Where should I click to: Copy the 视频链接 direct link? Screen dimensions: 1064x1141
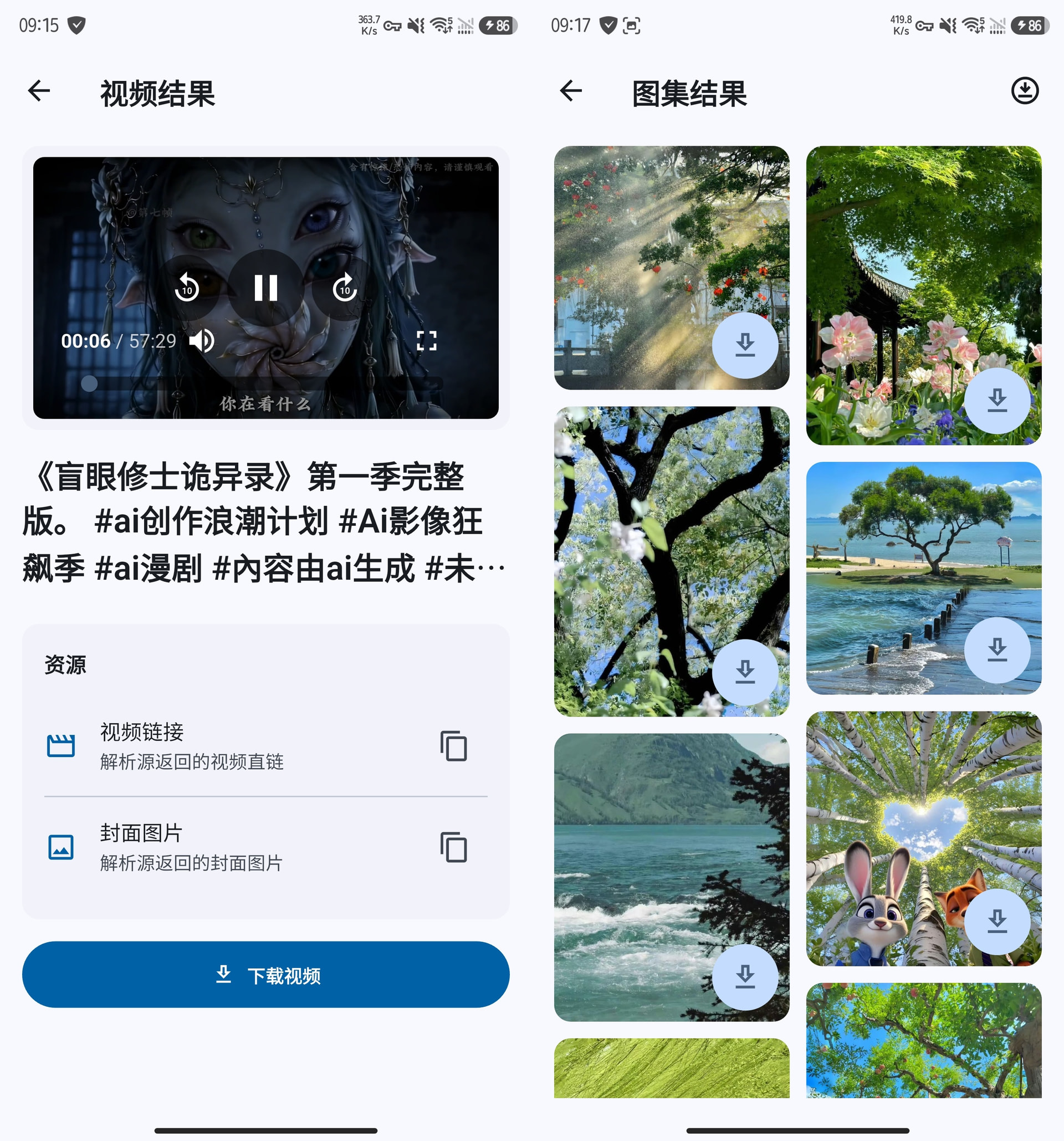coord(453,746)
